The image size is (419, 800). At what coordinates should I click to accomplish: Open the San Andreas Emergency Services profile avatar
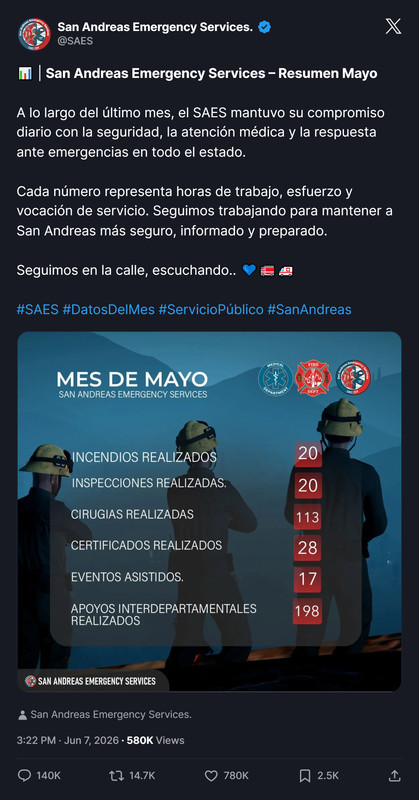coord(34,34)
